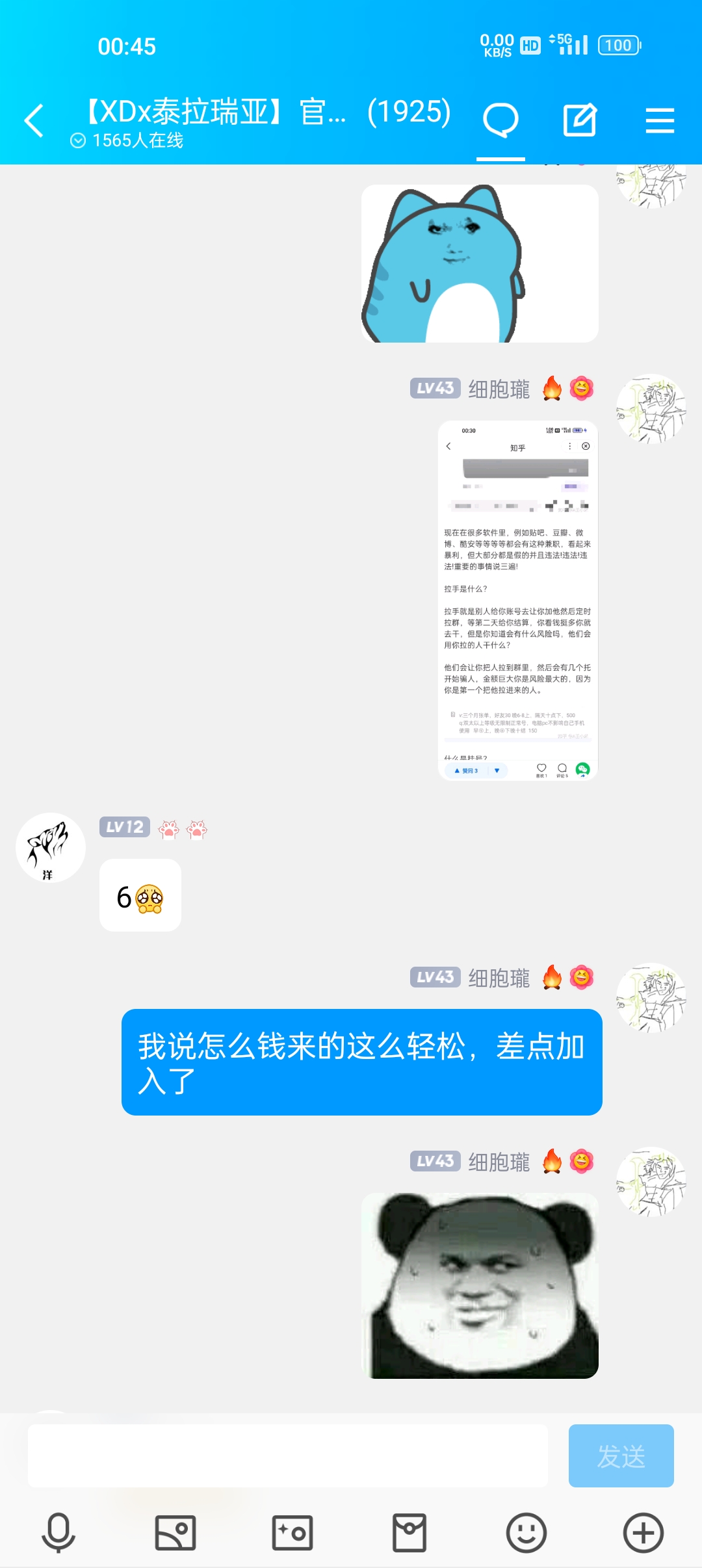Open the shared 知乎 screenshot image

517,600
